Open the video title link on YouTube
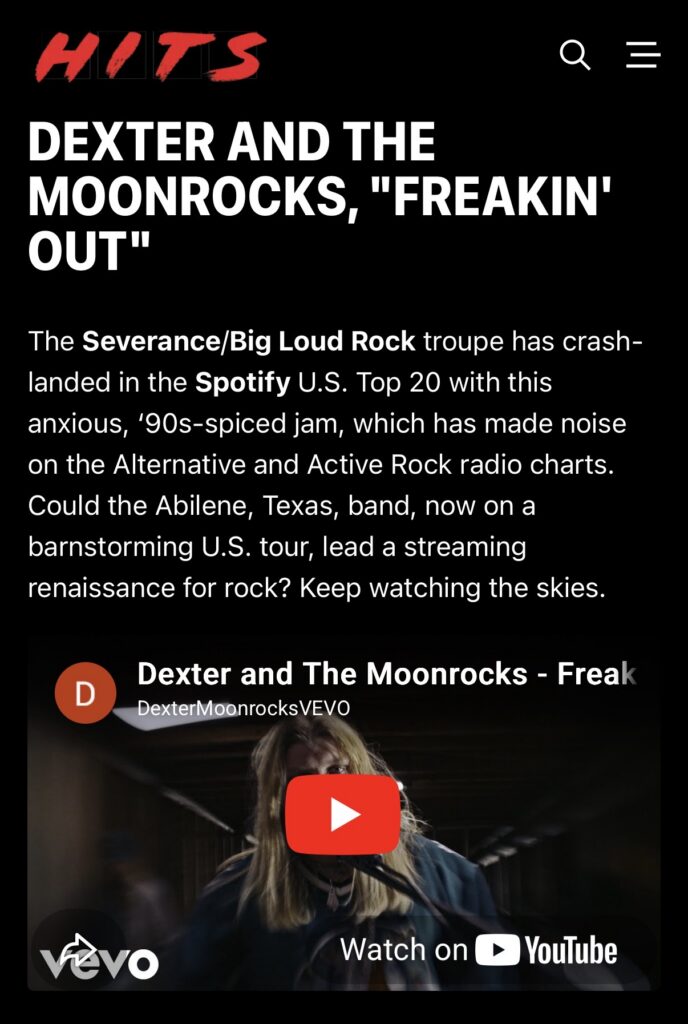The height and width of the screenshot is (1024, 688). point(386,674)
